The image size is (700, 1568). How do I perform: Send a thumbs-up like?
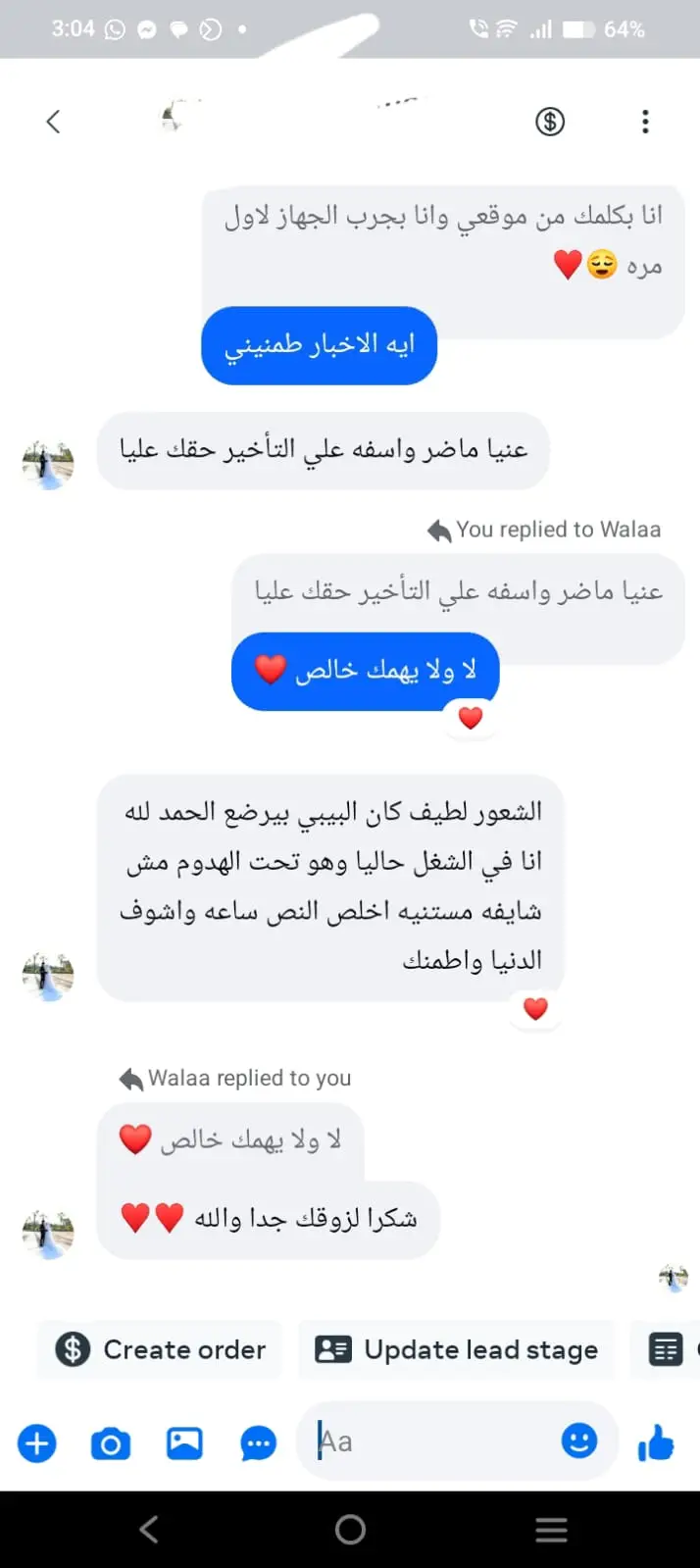tap(656, 1443)
